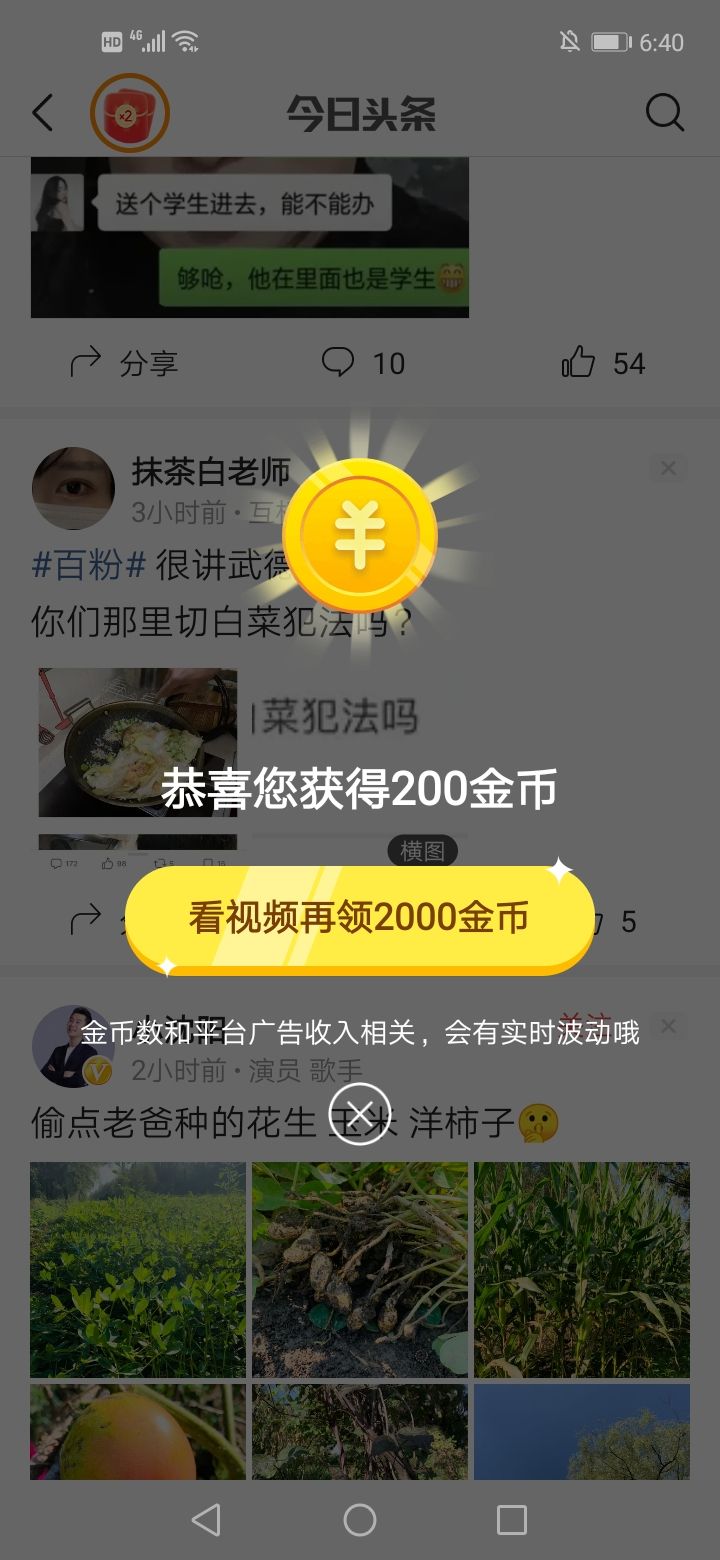Image resolution: width=720 pixels, height=1560 pixels.
Task: Click the back arrow in the header
Action: 42,113
